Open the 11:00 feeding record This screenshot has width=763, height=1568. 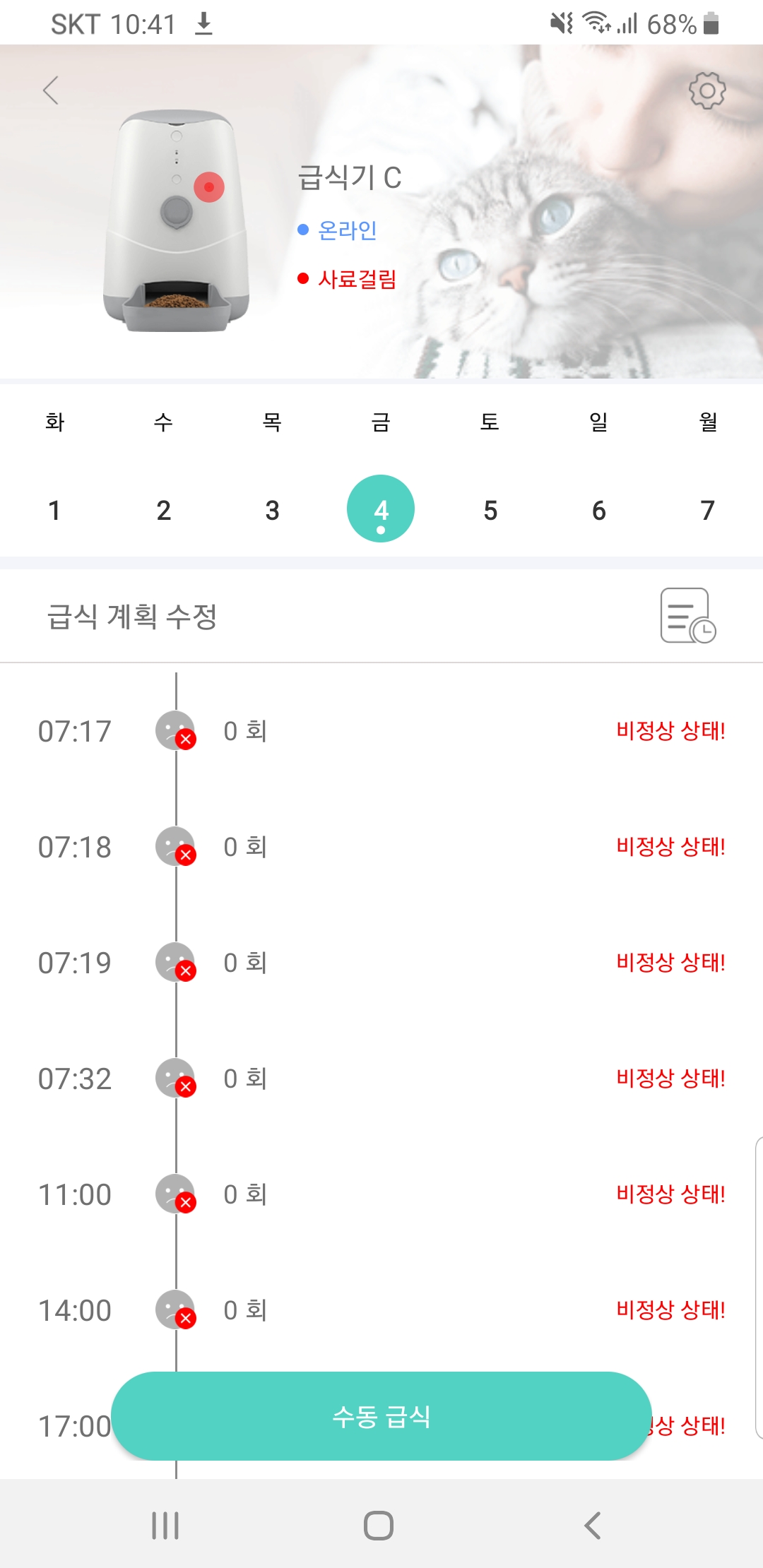point(381,1194)
